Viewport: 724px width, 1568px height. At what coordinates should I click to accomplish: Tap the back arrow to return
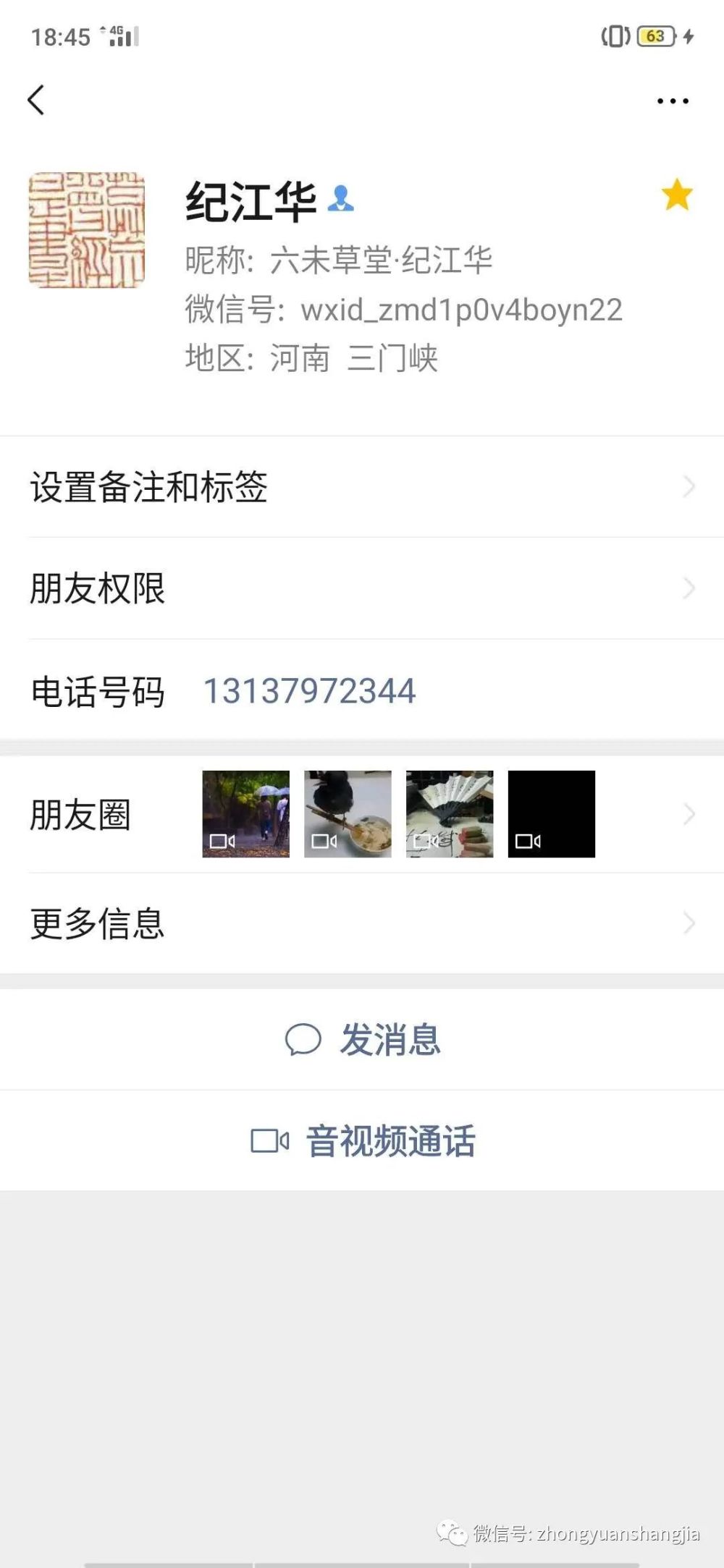[36, 99]
